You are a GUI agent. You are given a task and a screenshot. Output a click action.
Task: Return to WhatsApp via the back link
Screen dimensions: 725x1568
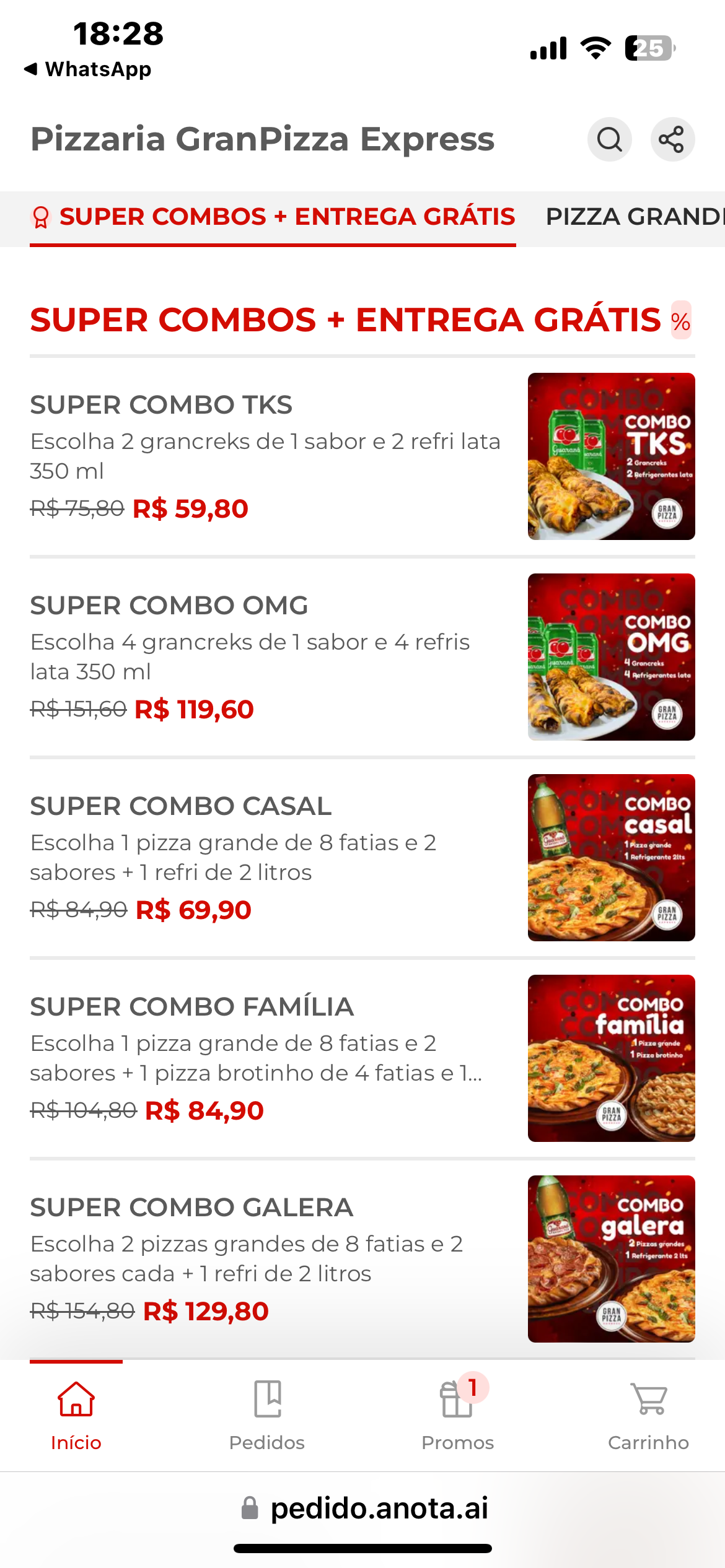click(88, 69)
